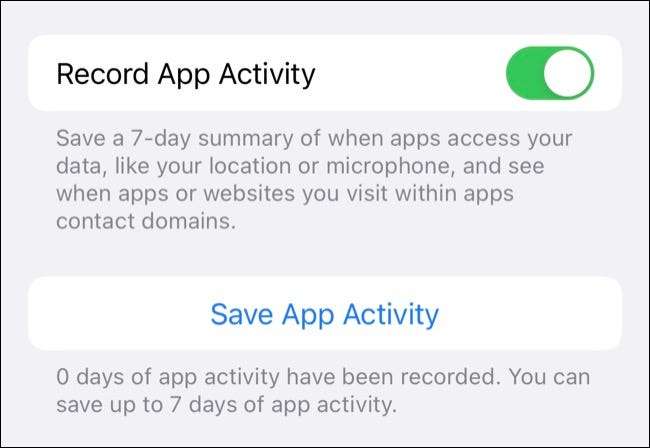Image resolution: width=650 pixels, height=448 pixels.
Task: Tap Save App Activity
Action: pyautogui.click(x=324, y=314)
